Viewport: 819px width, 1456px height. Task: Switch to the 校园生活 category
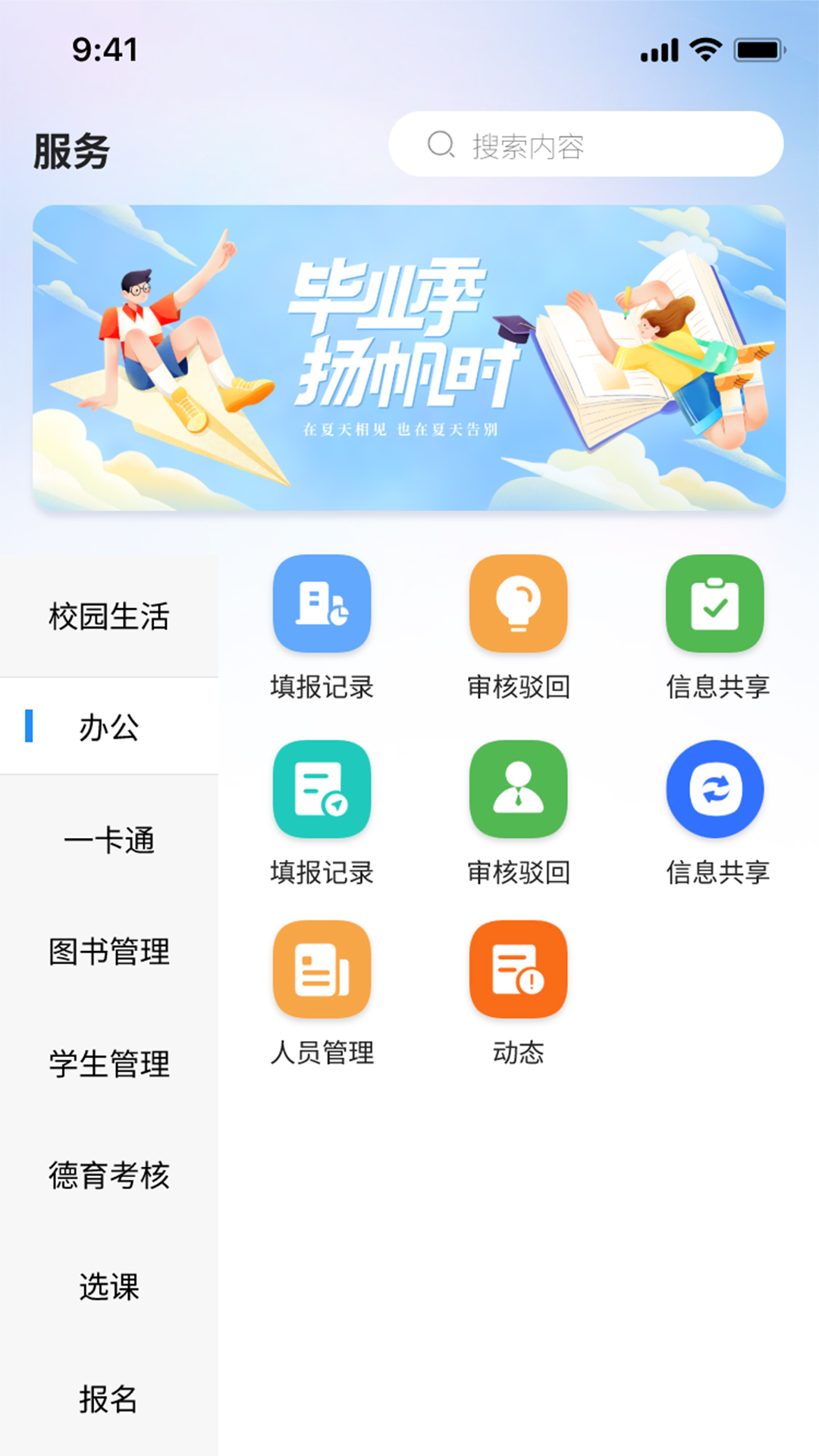click(x=109, y=617)
